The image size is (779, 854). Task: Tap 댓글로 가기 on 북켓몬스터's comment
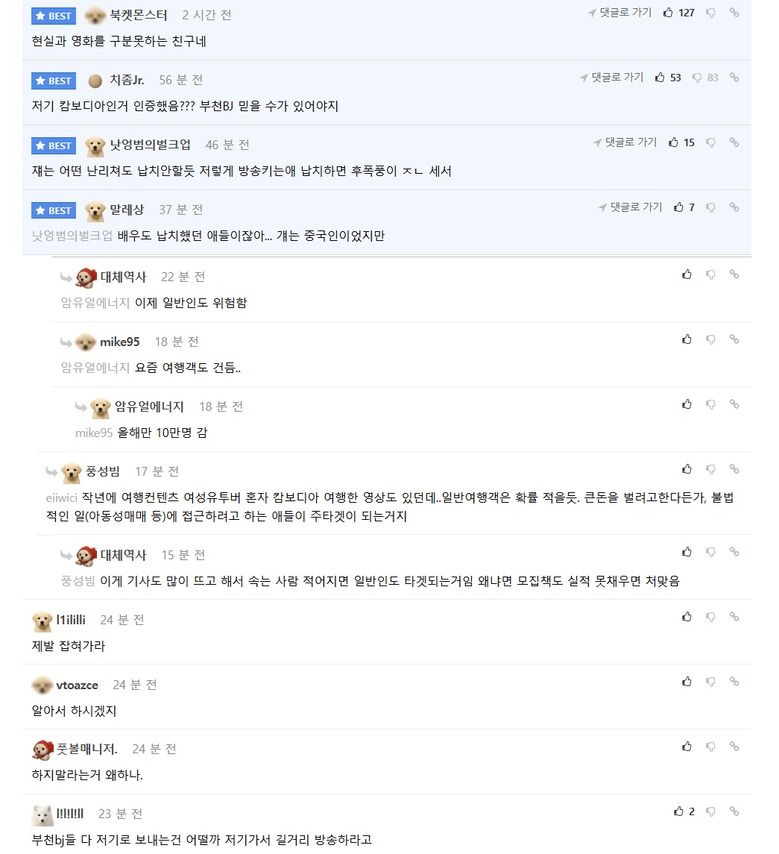(620, 13)
